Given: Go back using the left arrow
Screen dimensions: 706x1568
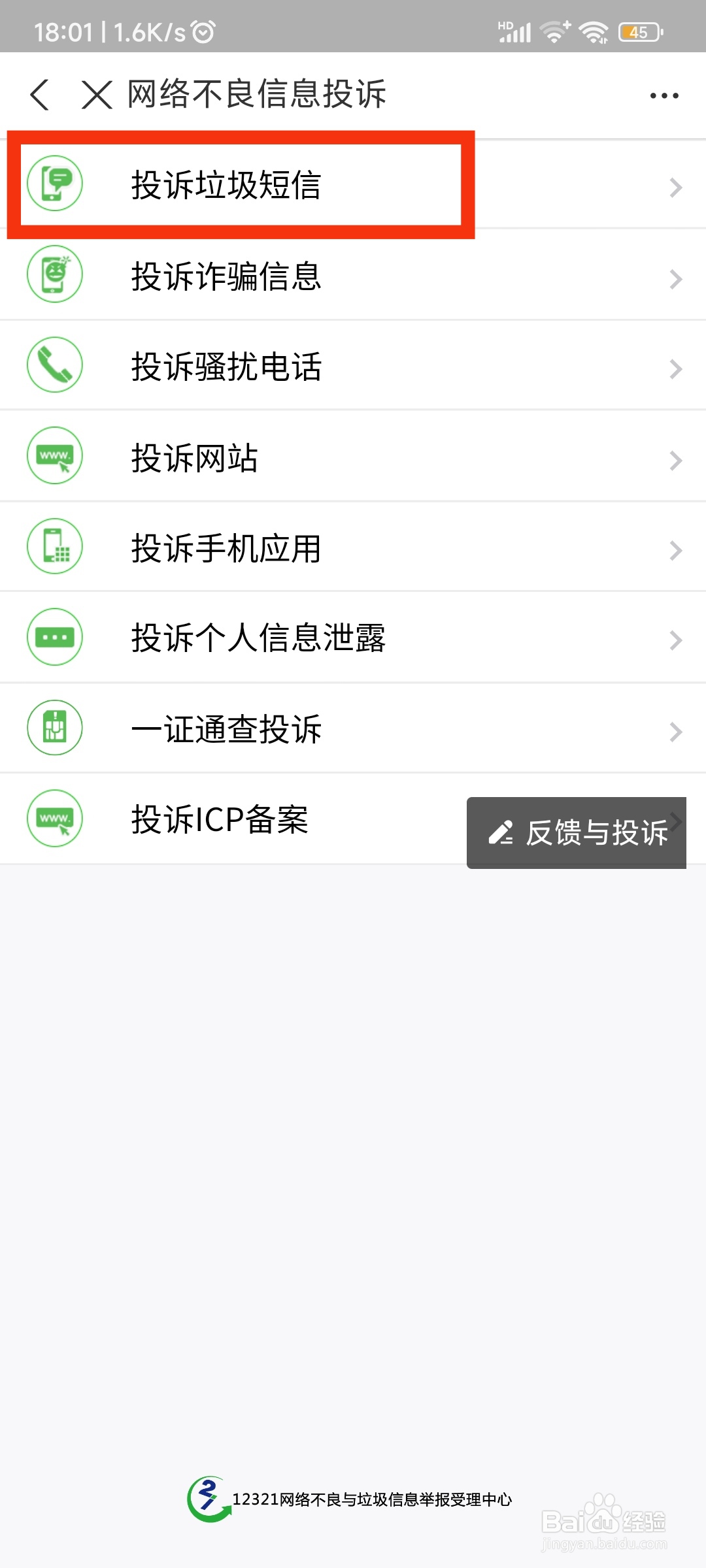Looking at the screenshot, I should coord(40,95).
